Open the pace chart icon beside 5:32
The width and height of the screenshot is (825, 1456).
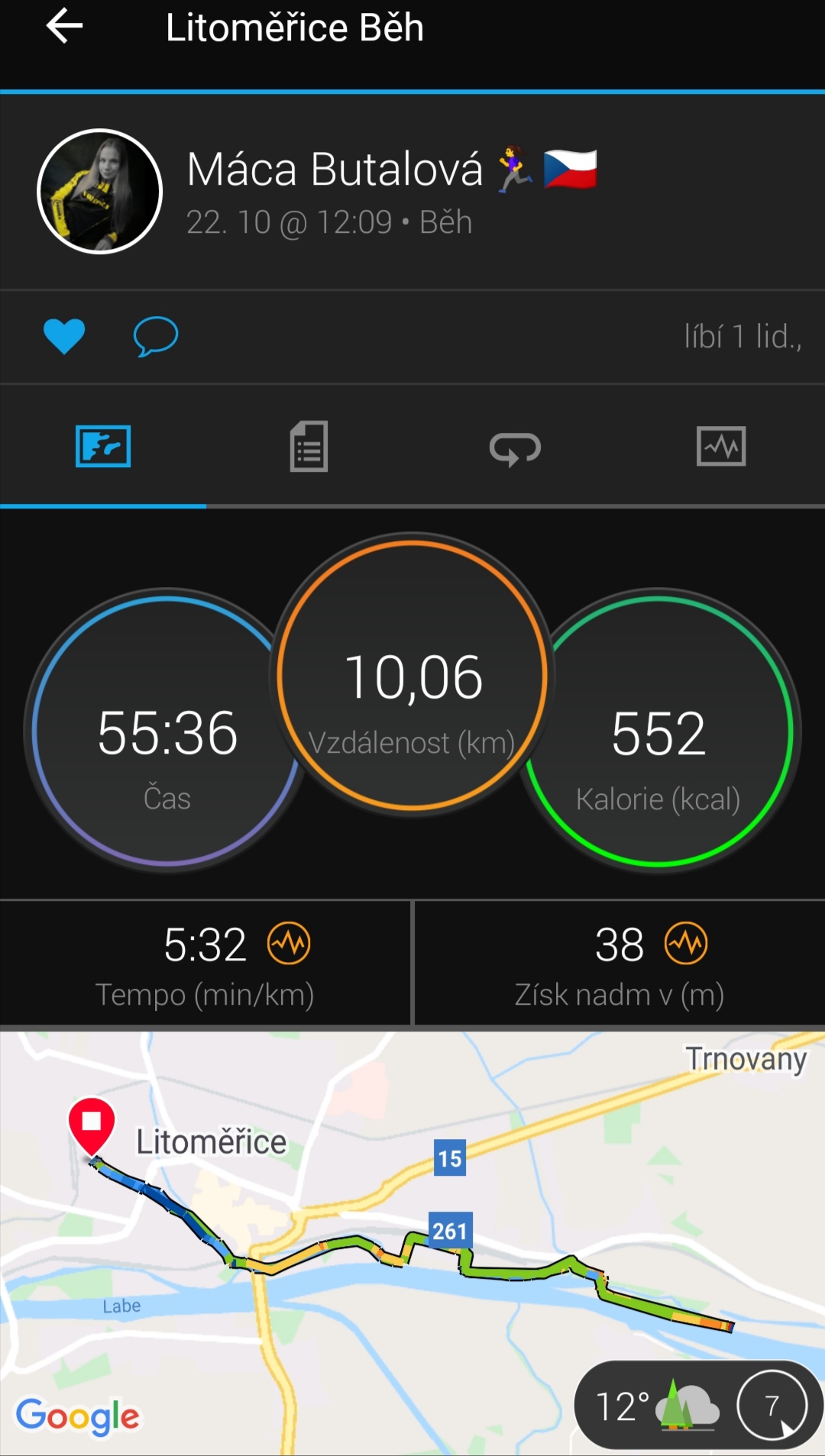[289, 944]
